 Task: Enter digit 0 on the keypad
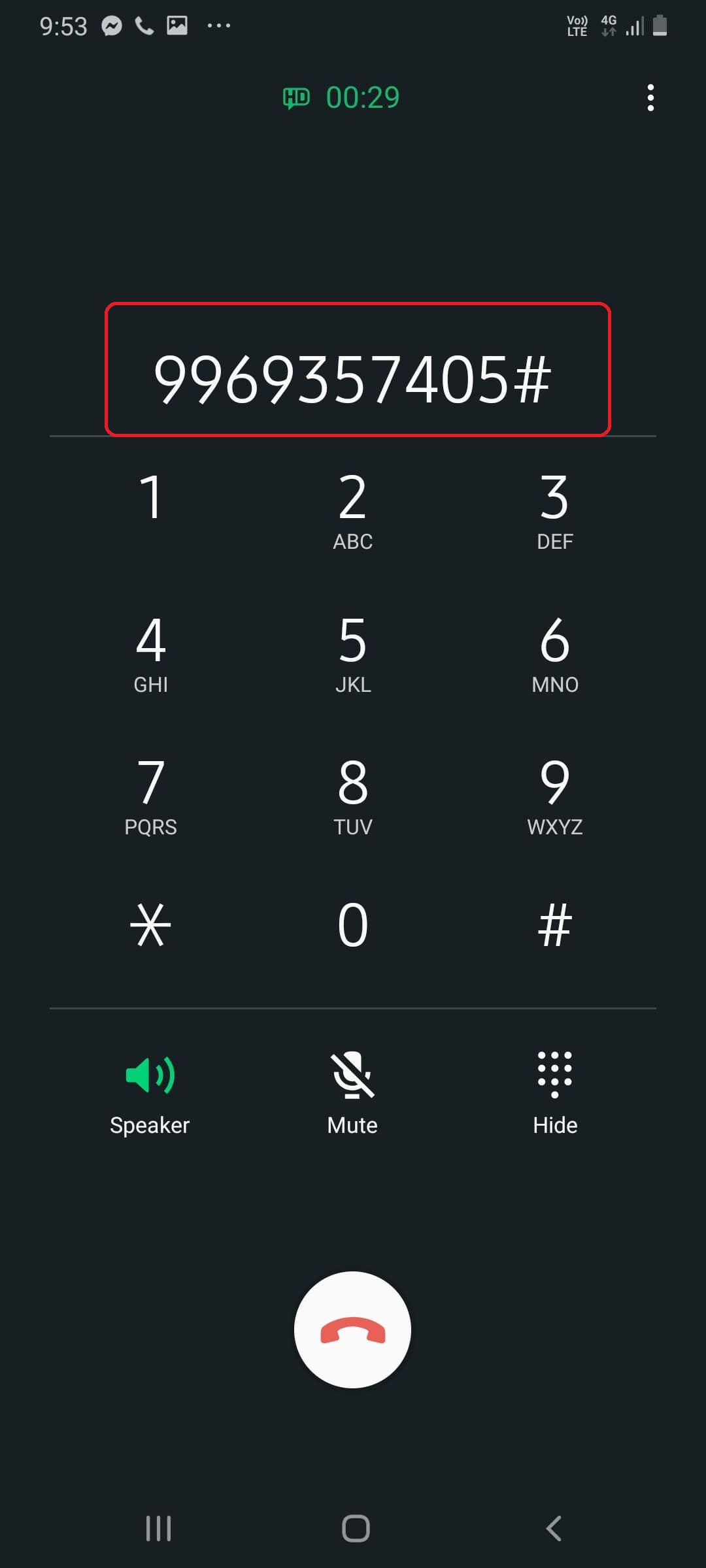[352, 925]
